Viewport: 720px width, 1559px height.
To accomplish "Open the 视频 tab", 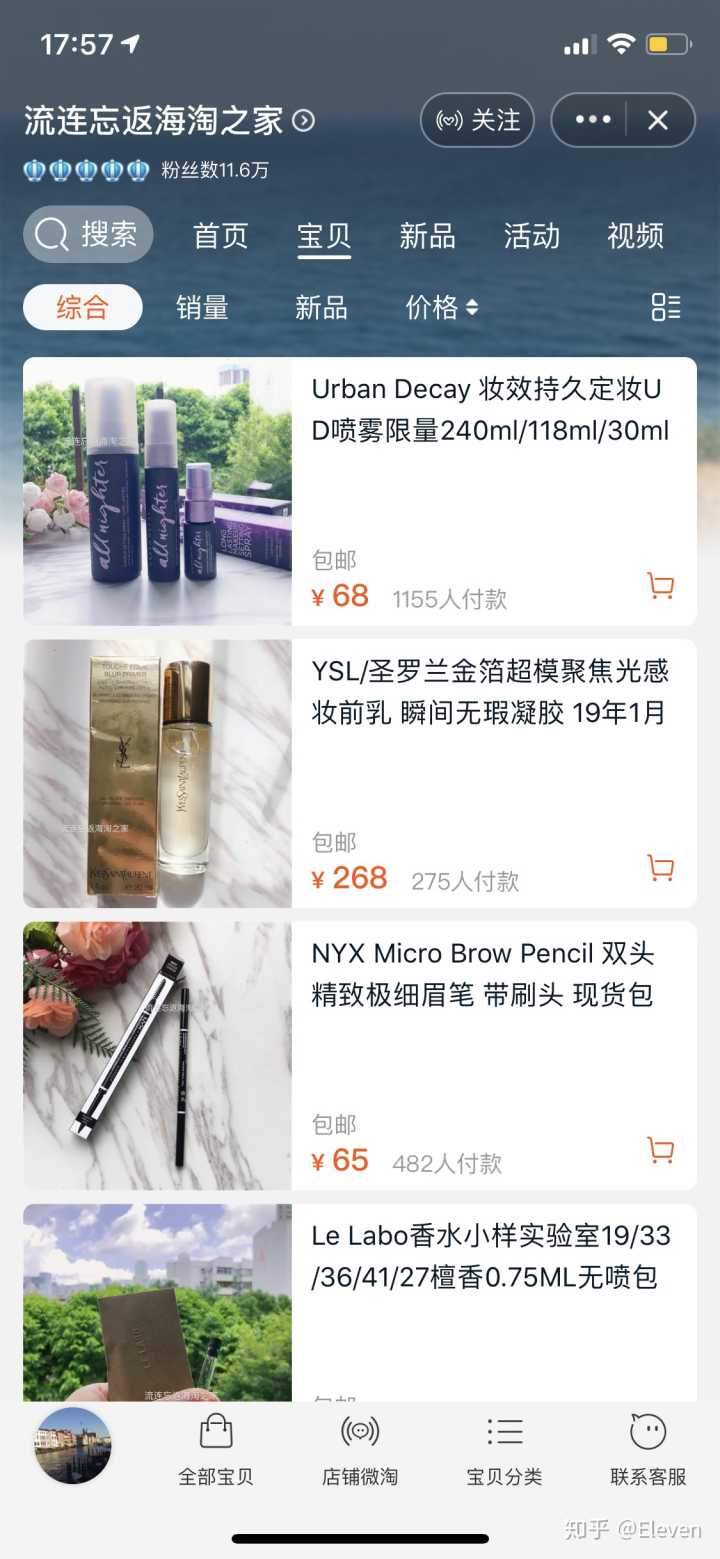I will (635, 236).
